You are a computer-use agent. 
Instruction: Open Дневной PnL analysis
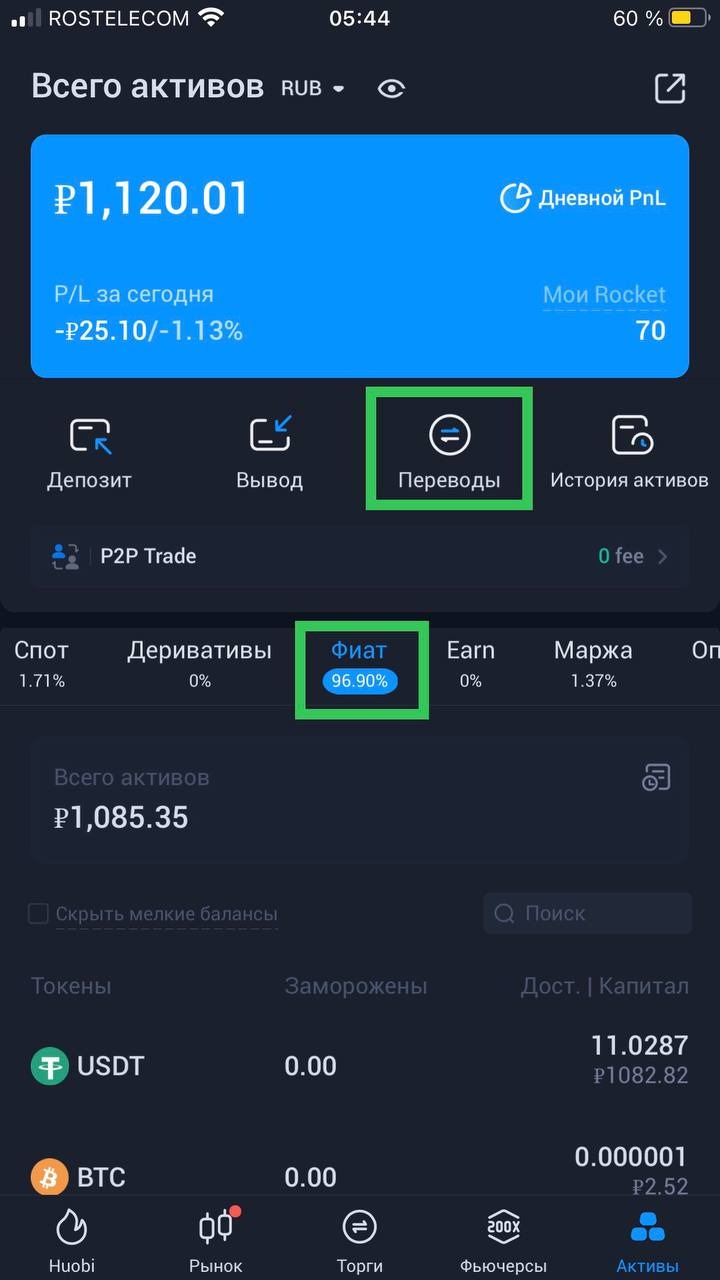(x=583, y=198)
